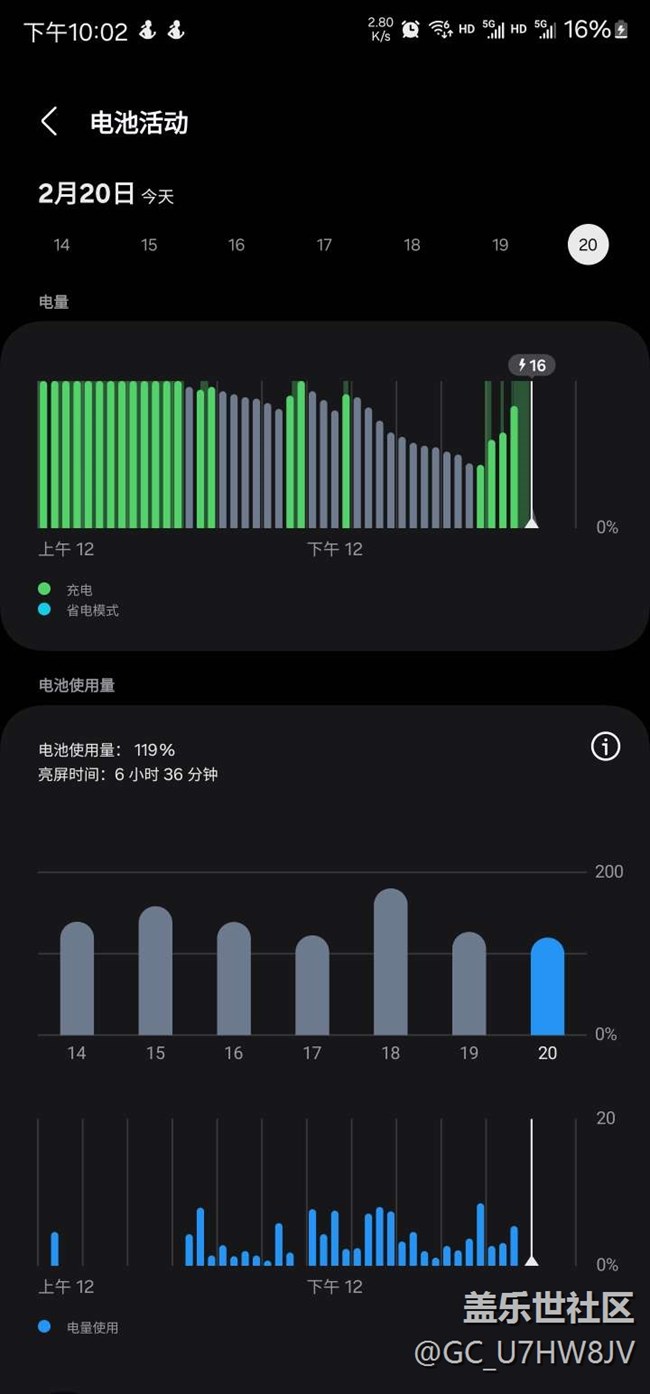Pick the usage bar for day 16
This screenshot has width=650, height=1394.
click(234, 980)
